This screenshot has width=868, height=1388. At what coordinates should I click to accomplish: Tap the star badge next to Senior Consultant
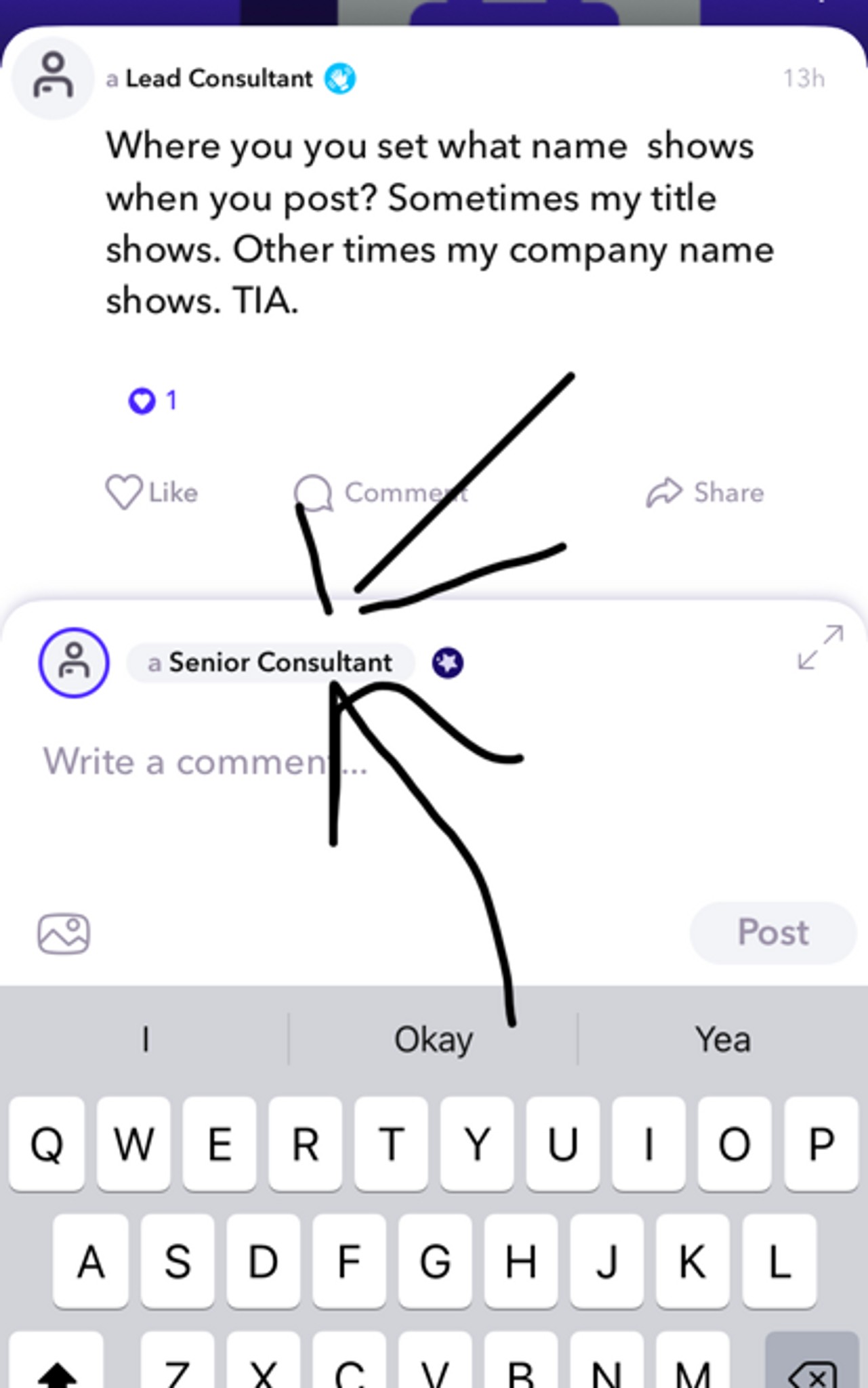pyautogui.click(x=447, y=664)
